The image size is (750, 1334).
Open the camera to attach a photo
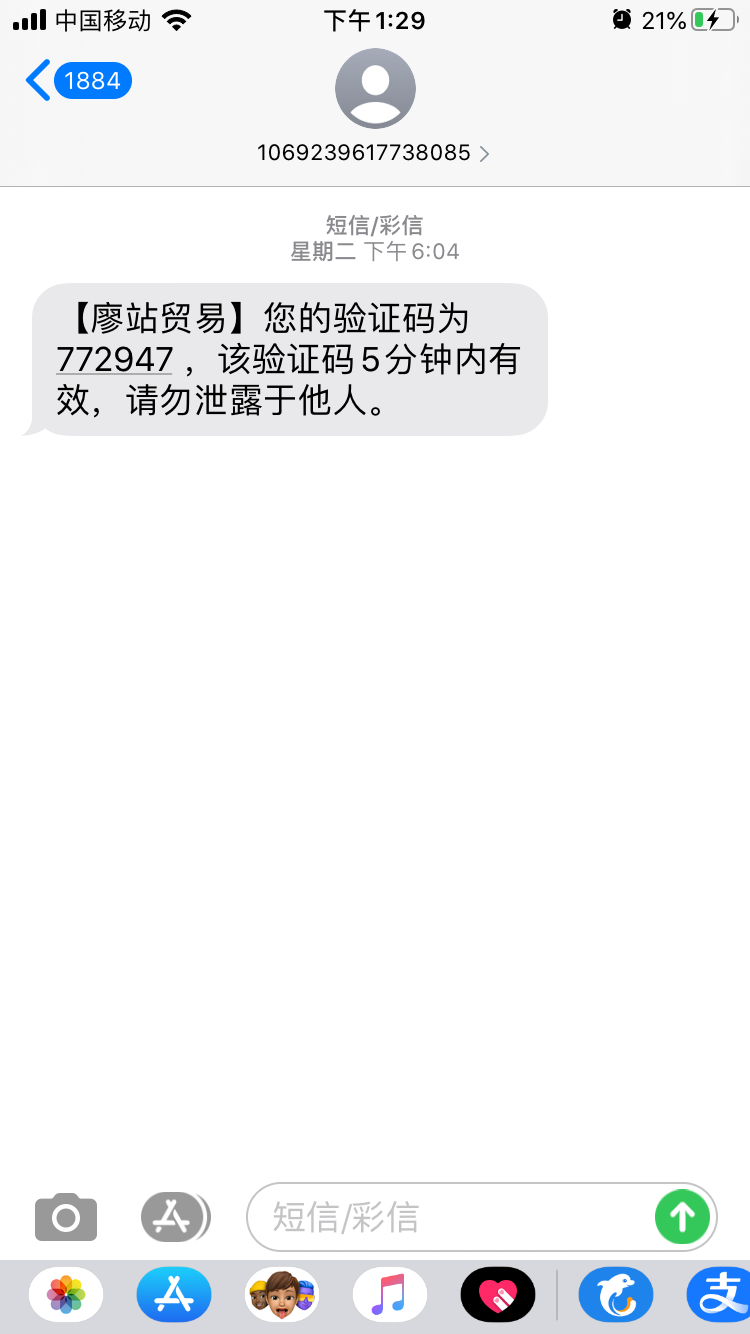click(x=66, y=1217)
